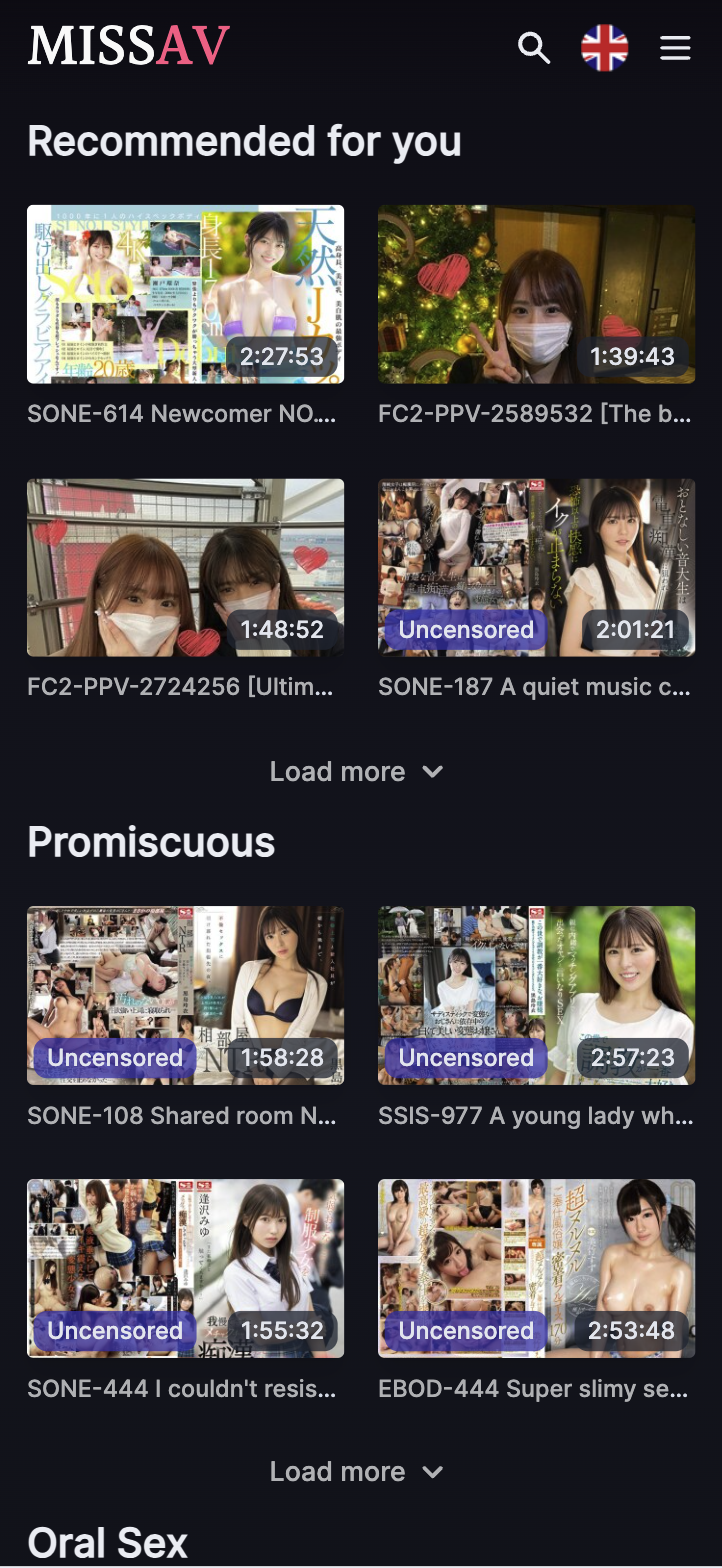Open the search magnifier icon
The height and width of the screenshot is (1568, 722).
click(534, 48)
